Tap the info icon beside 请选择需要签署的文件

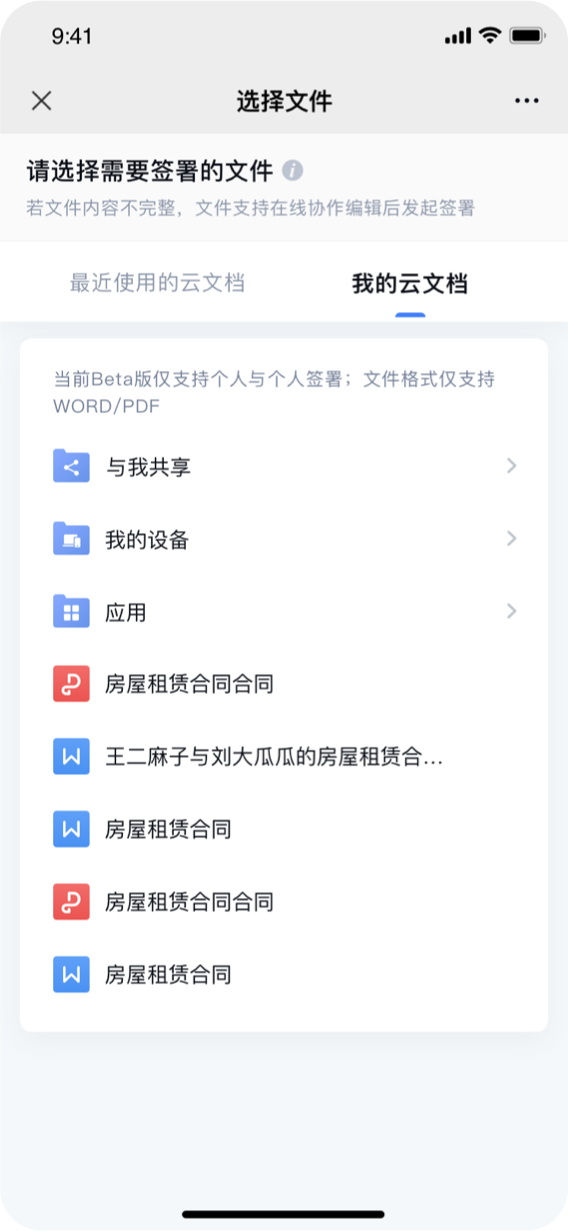click(x=292, y=170)
